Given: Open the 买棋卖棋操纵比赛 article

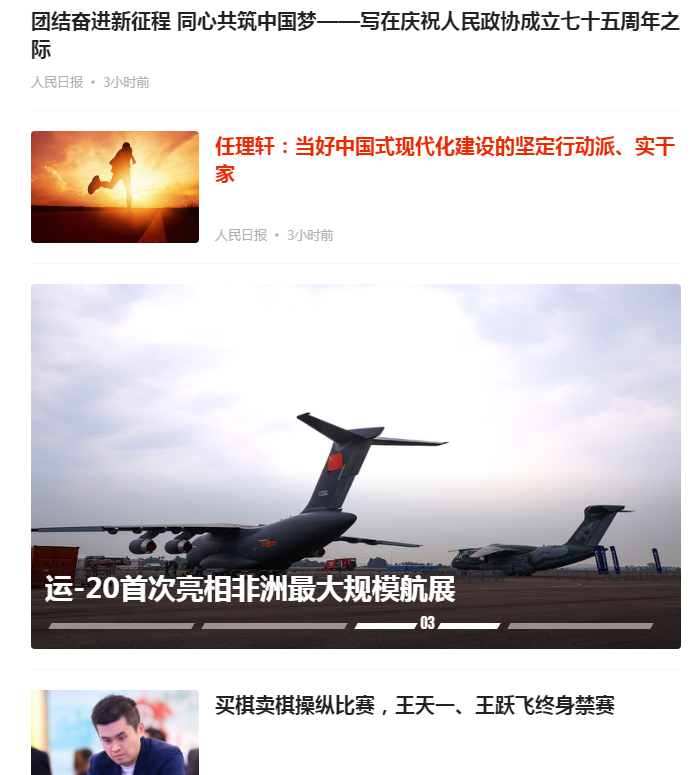Looking at the screenshot, I should click(414, 706).
